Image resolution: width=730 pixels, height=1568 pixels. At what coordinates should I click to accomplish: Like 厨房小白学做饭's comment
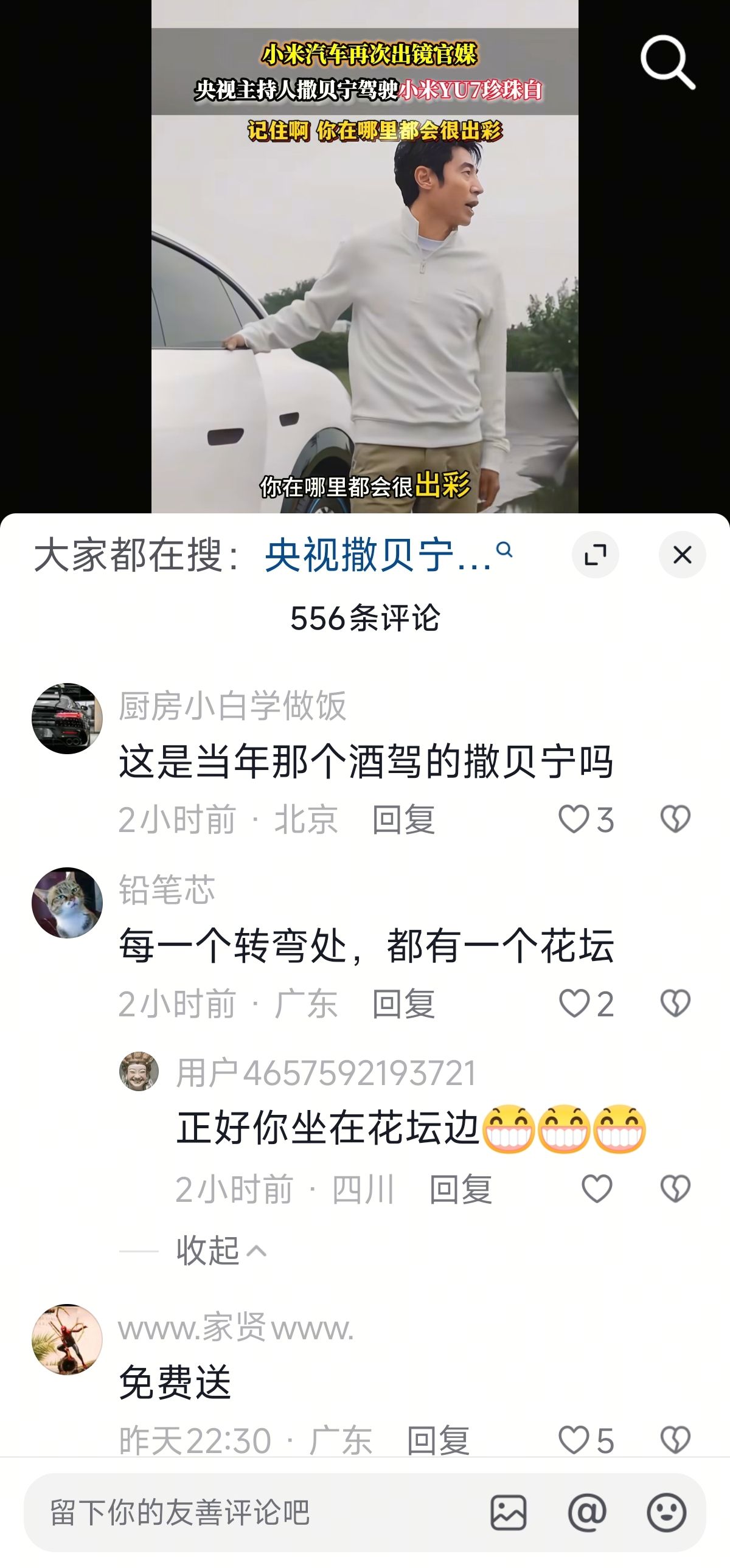point(574,819)
